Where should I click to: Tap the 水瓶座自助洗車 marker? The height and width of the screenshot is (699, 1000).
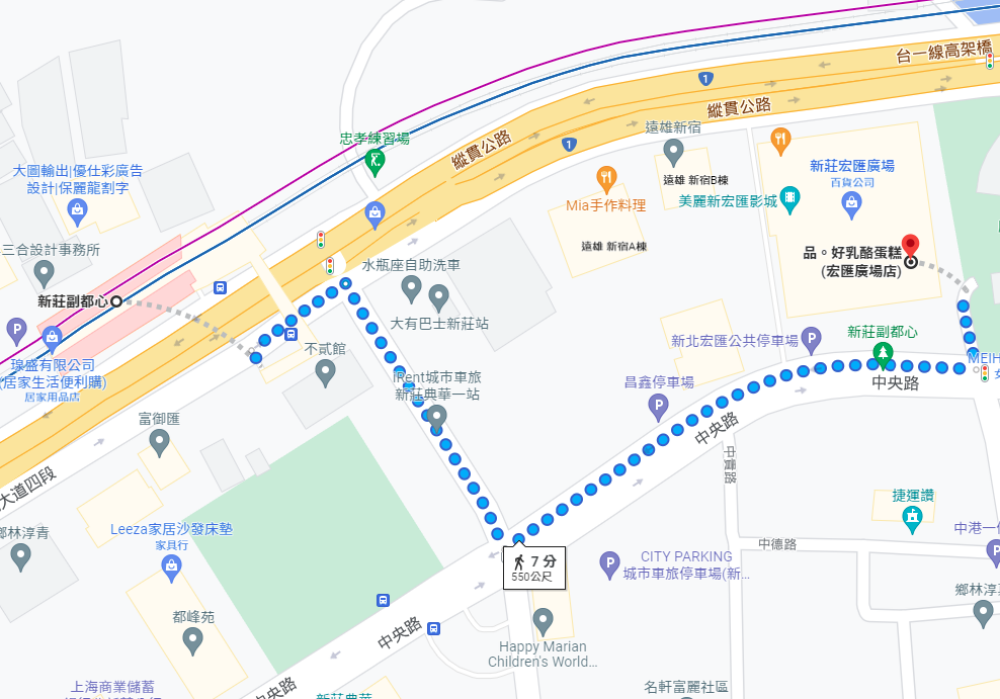point(410,290)
